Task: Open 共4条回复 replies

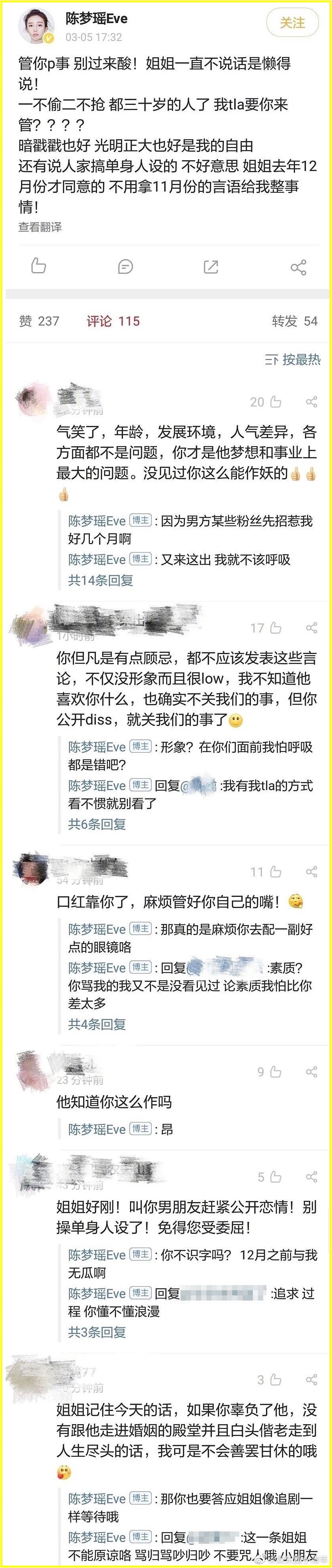Action: pos(97,1024)
